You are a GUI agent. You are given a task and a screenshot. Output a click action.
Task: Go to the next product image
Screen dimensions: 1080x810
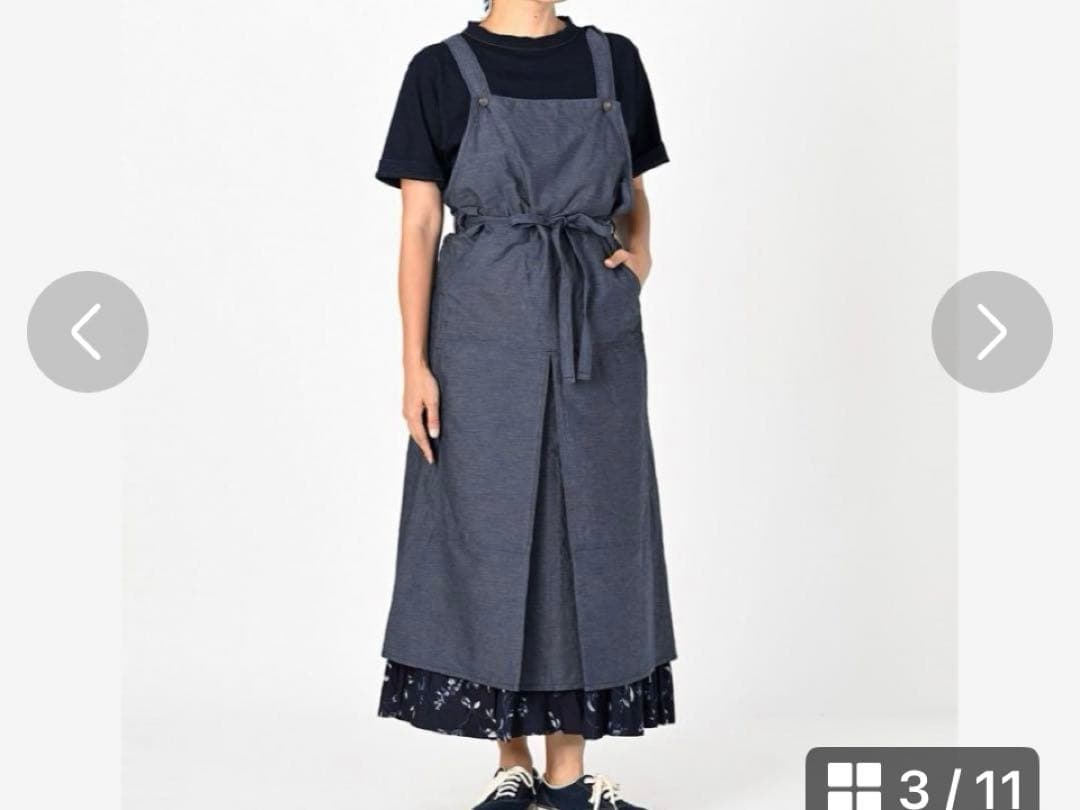coord(991,331)
